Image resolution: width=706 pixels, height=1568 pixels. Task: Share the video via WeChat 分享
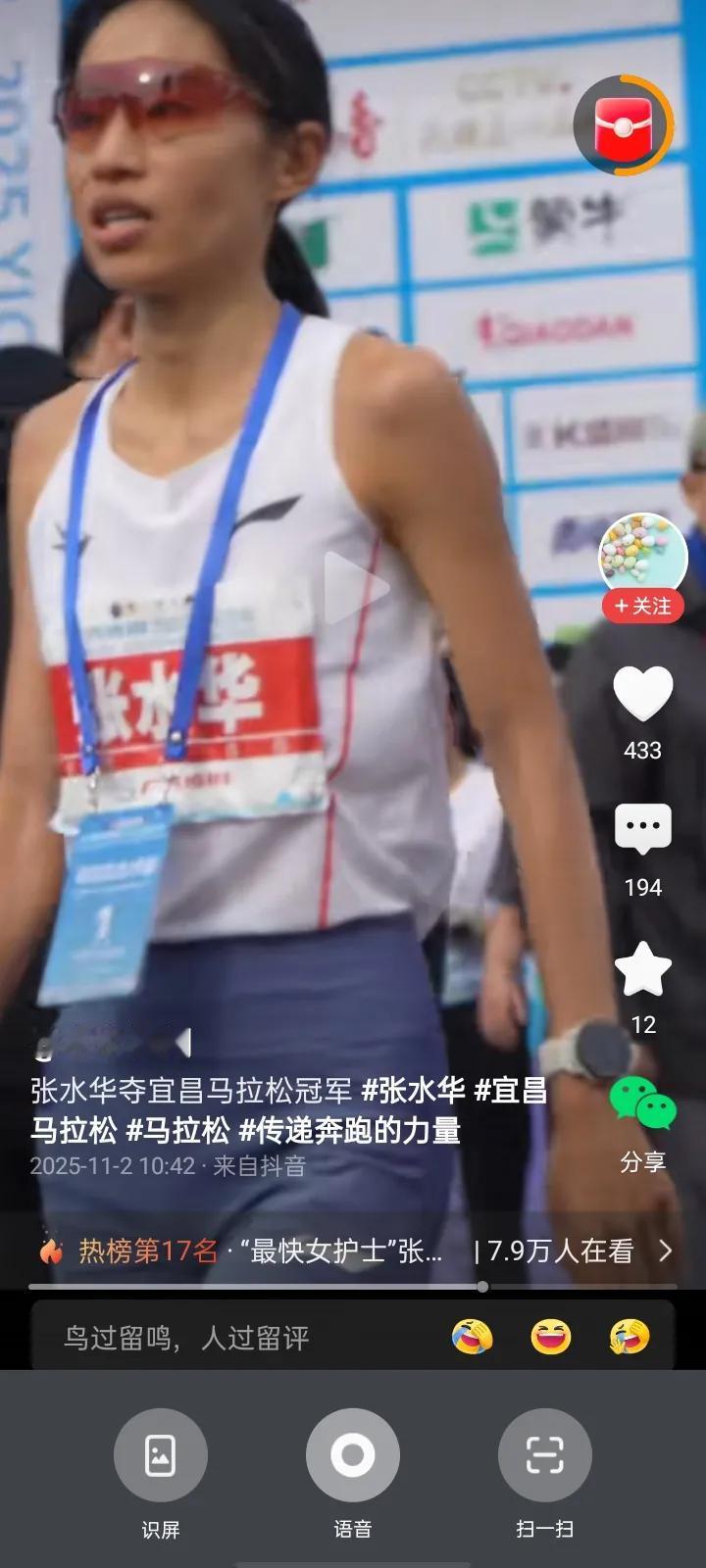pos(643,1104)
